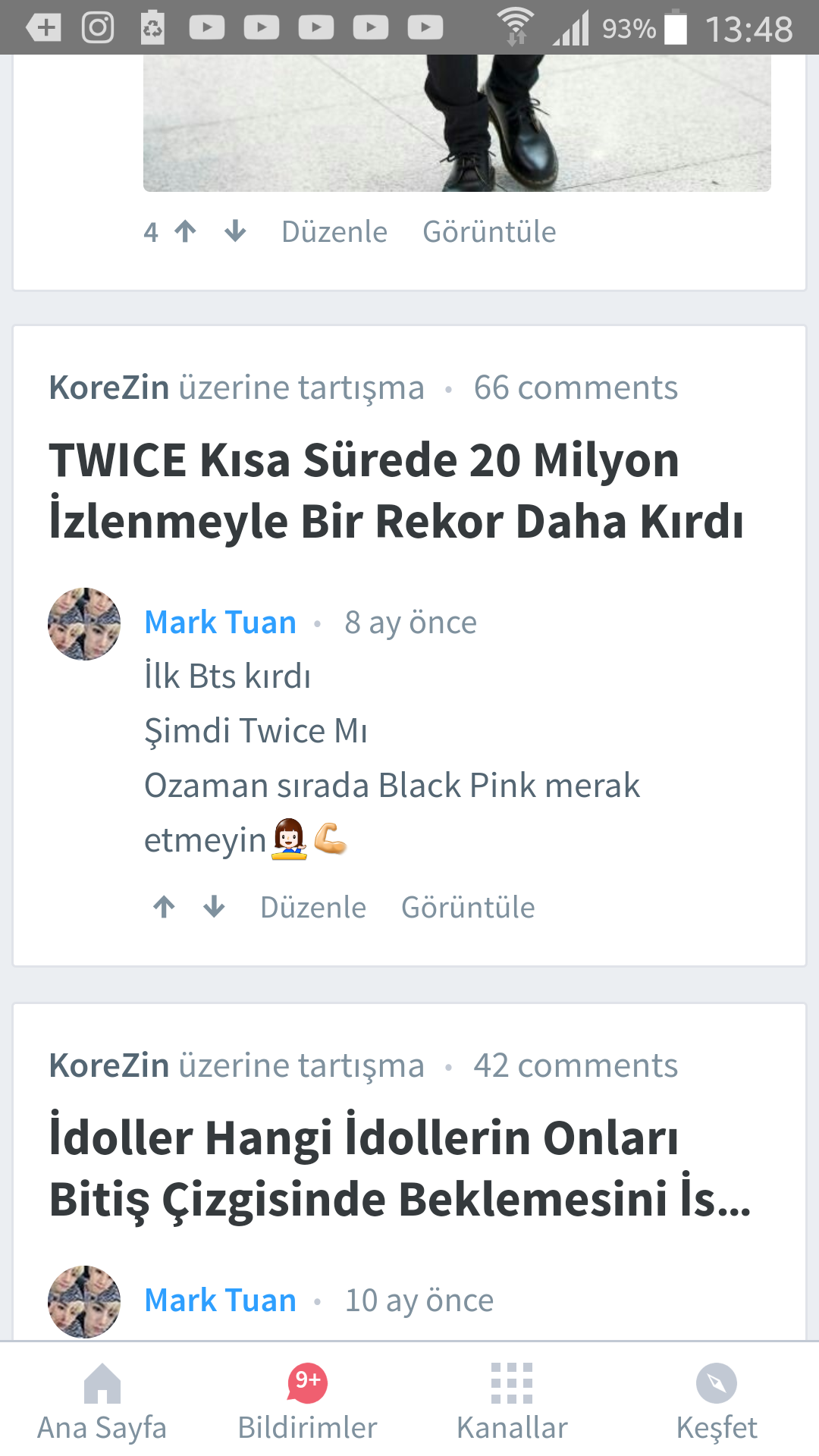Open Mark Tuan's avatar on 10 ay önce comment
The width and height of the screenshot is (819, 1456).
click(x=84, y=1301)
